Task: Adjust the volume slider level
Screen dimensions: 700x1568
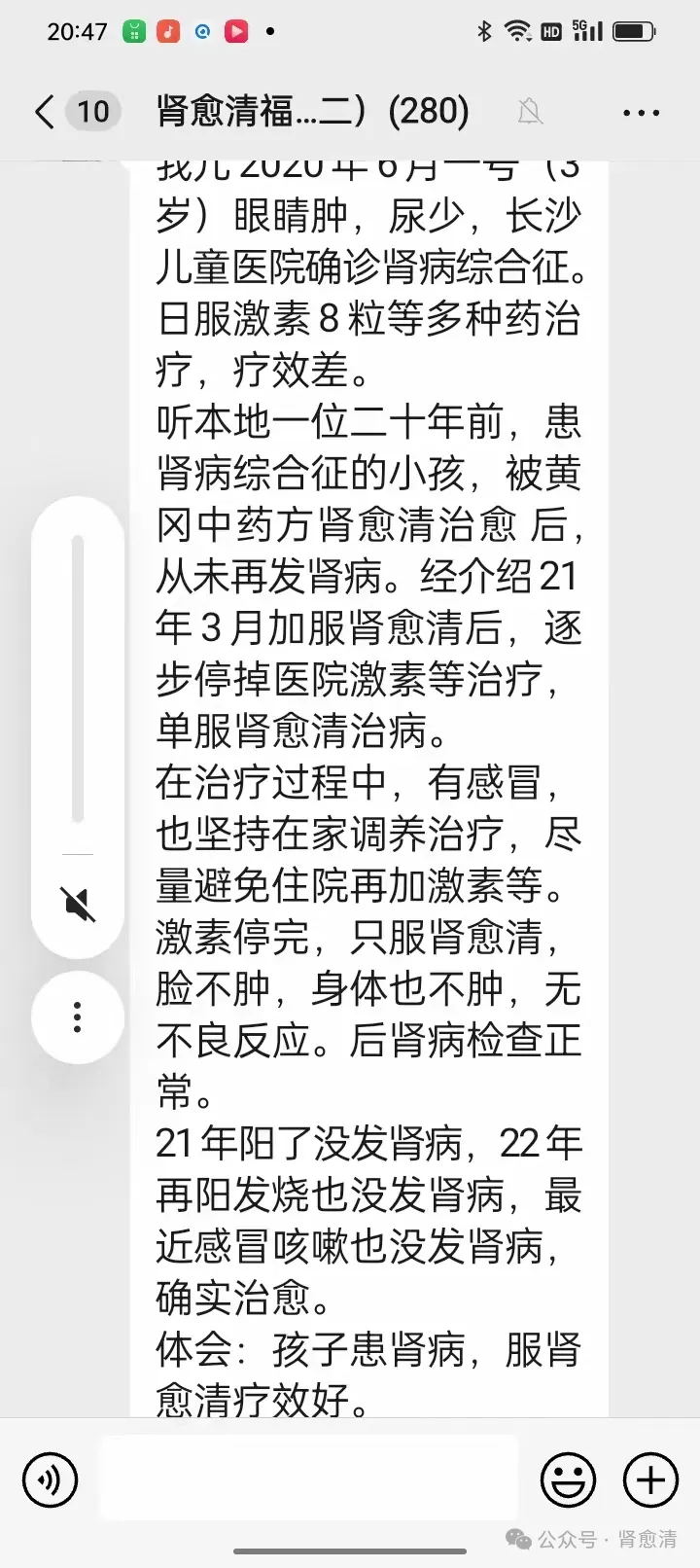Action: tap(78, 681)
